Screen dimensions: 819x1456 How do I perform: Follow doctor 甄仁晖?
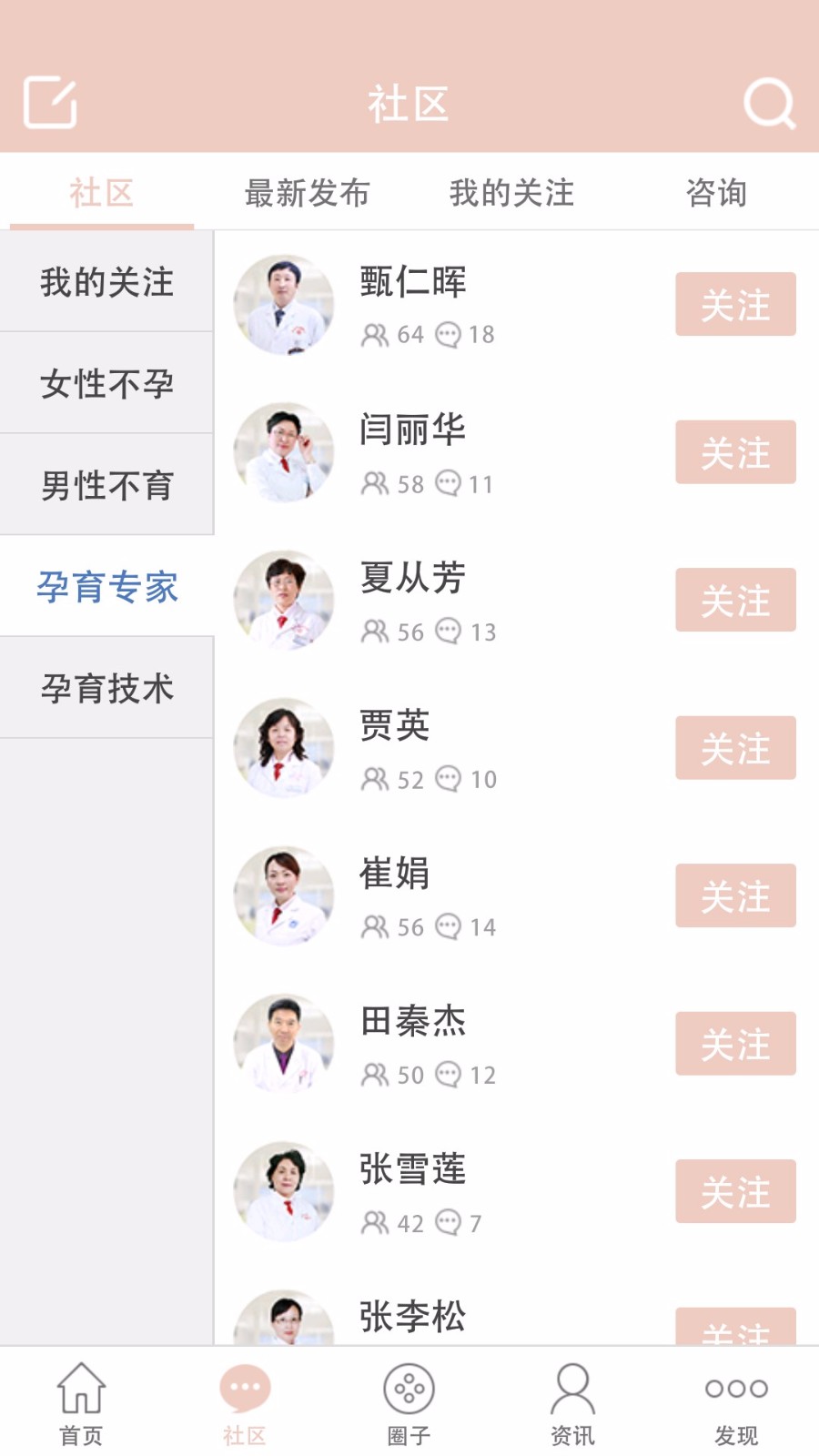click(x=735, y=304)
